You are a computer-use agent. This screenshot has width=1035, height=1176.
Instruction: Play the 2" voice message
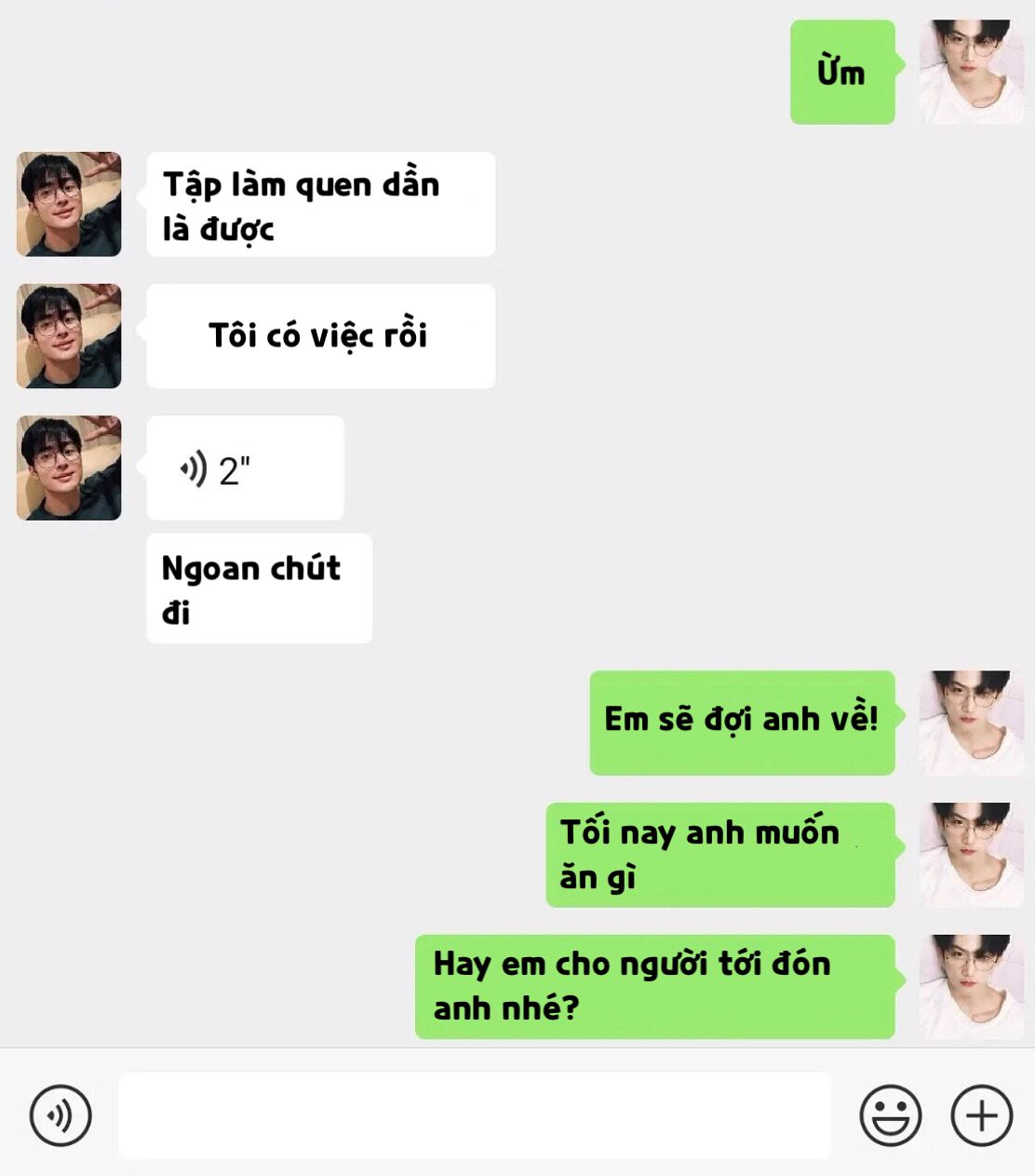(x=245, y=468)
